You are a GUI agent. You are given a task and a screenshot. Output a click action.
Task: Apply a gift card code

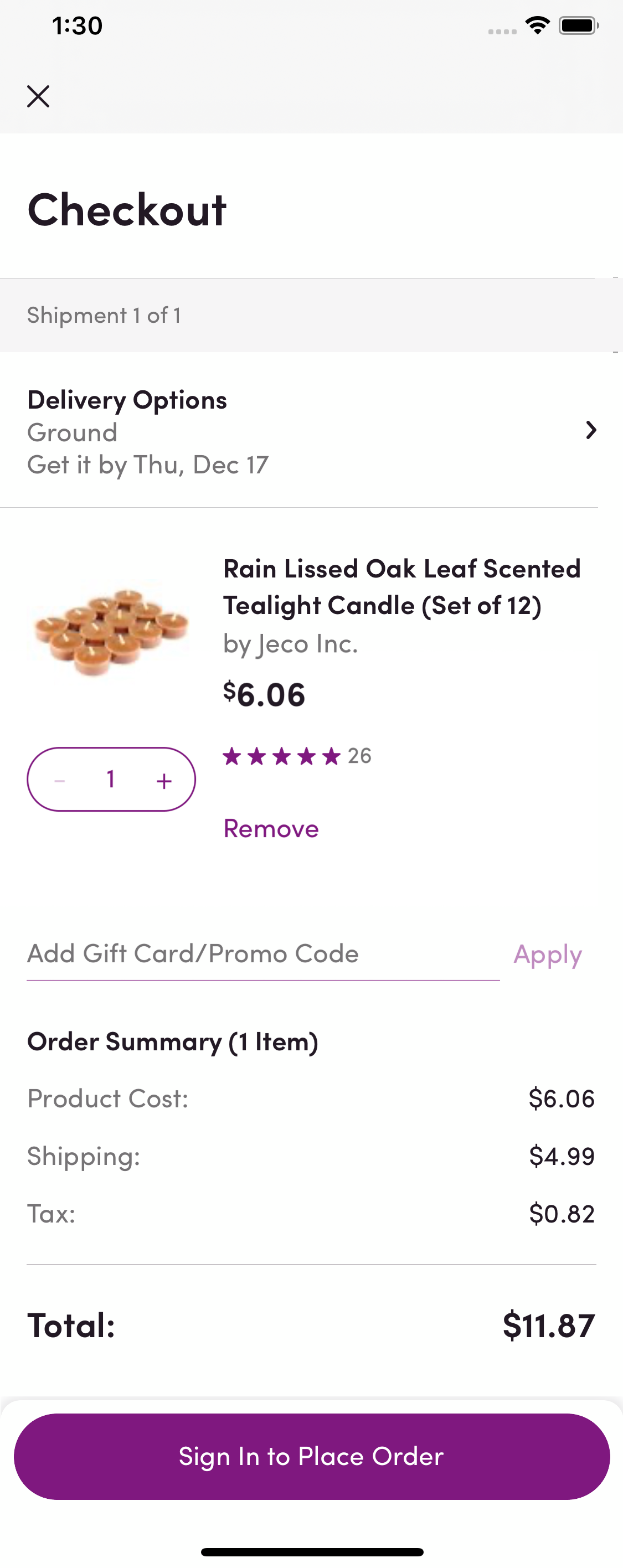point(547,954)
